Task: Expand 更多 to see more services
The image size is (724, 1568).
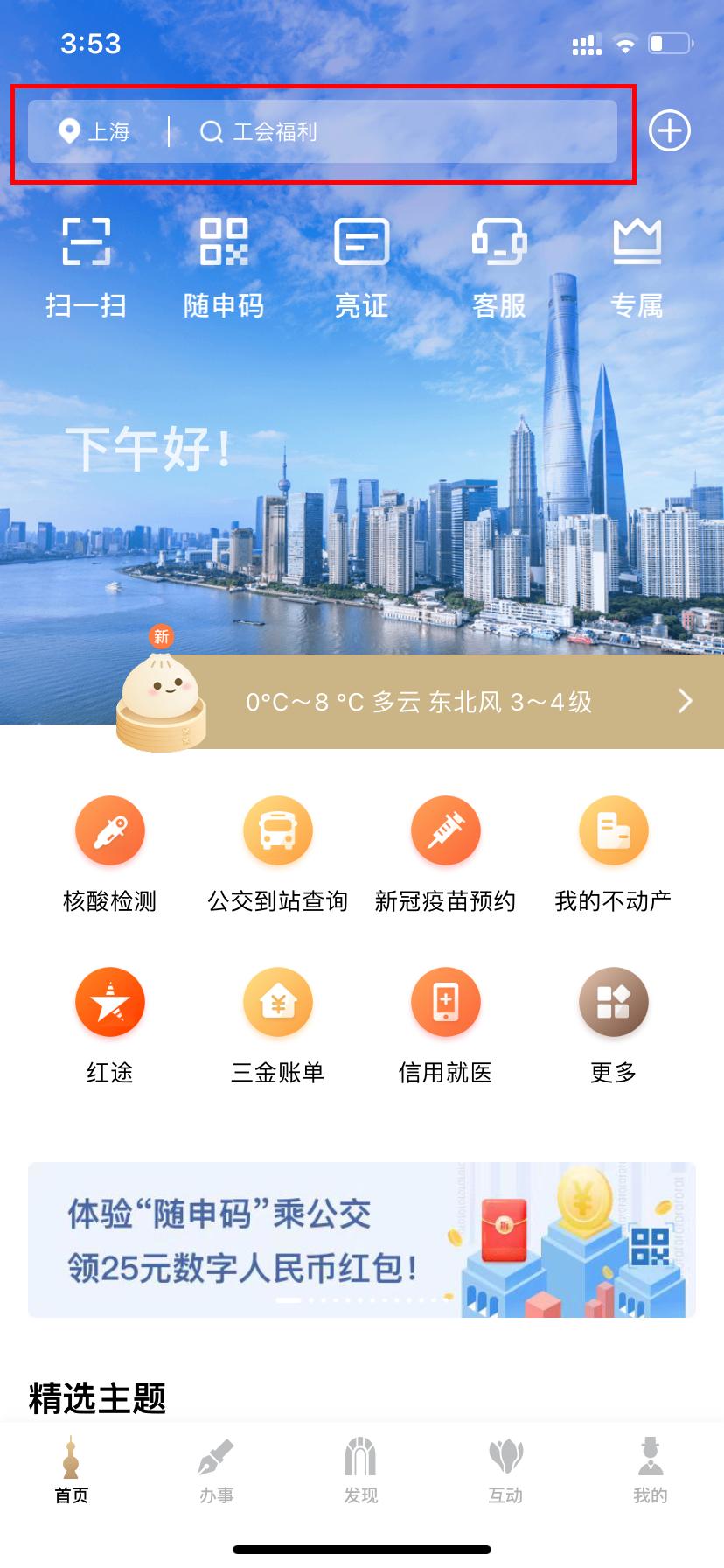Action: (x=614, y=1024)
